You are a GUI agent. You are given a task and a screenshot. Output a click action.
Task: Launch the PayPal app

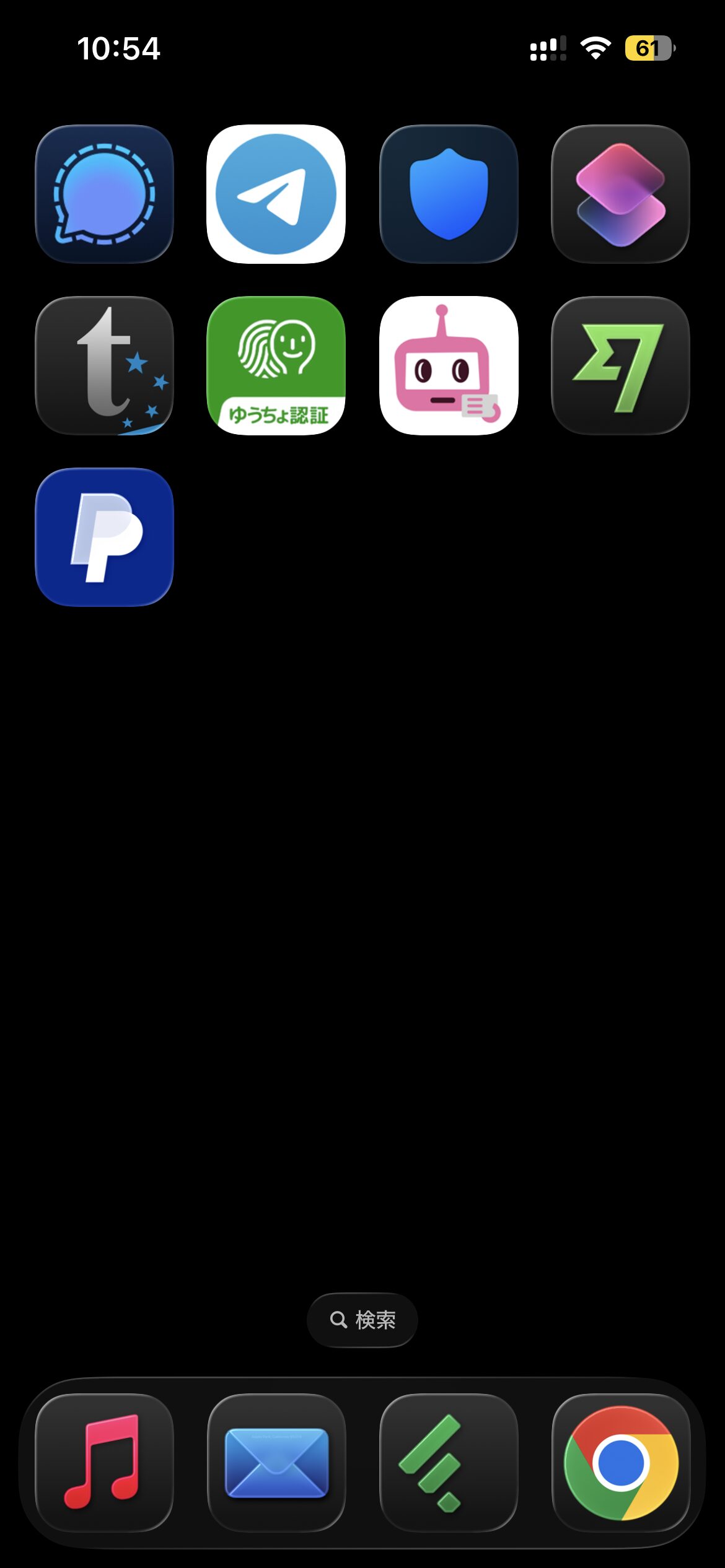click(104, 537)
